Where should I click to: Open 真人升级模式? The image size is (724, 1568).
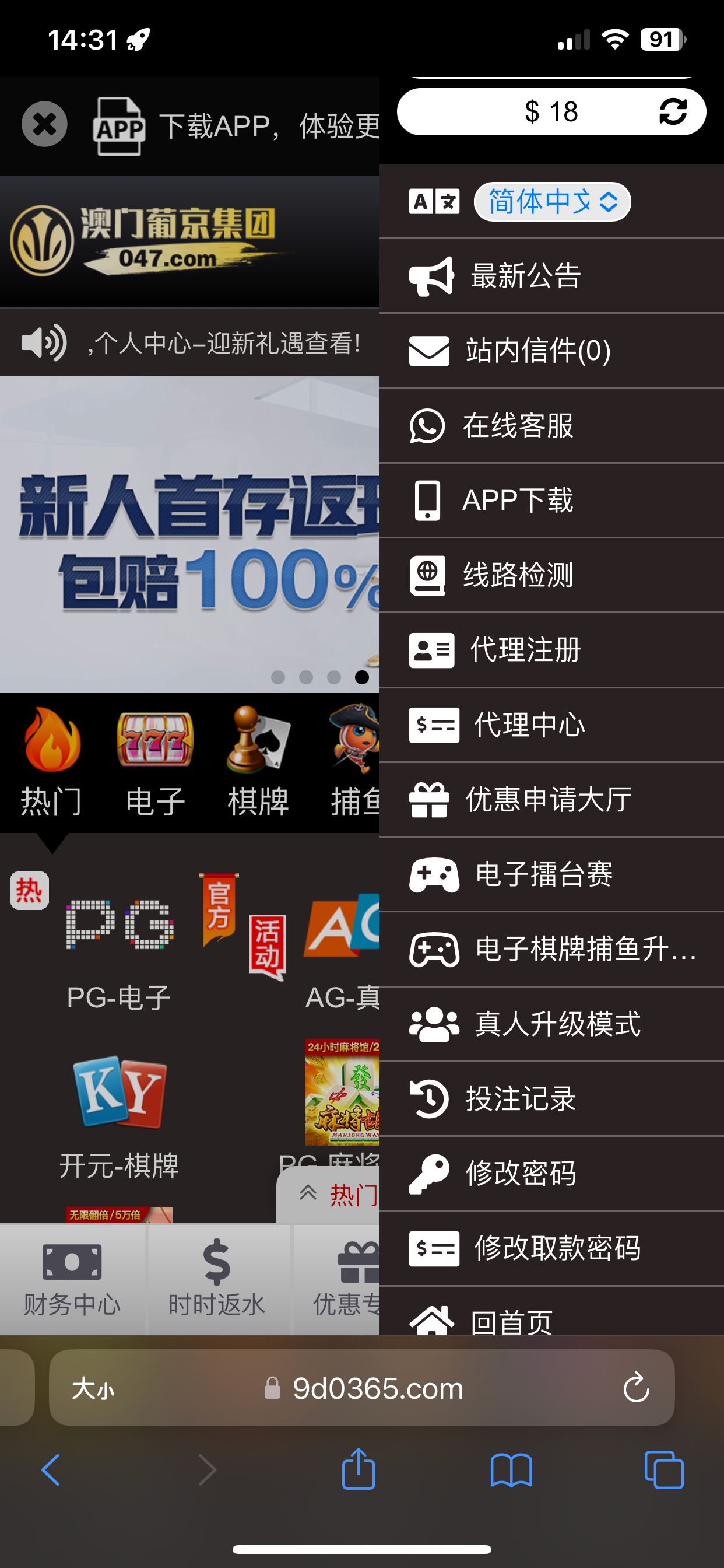point(557,1024)
